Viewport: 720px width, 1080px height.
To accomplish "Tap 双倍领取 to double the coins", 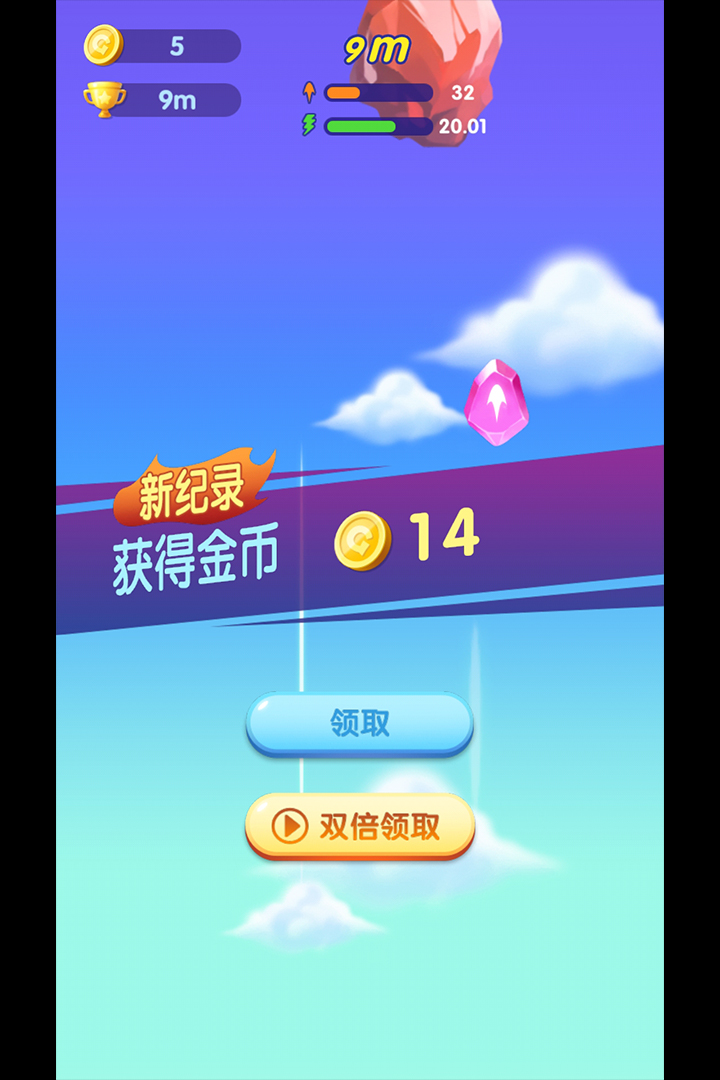I will coord(360,826).
